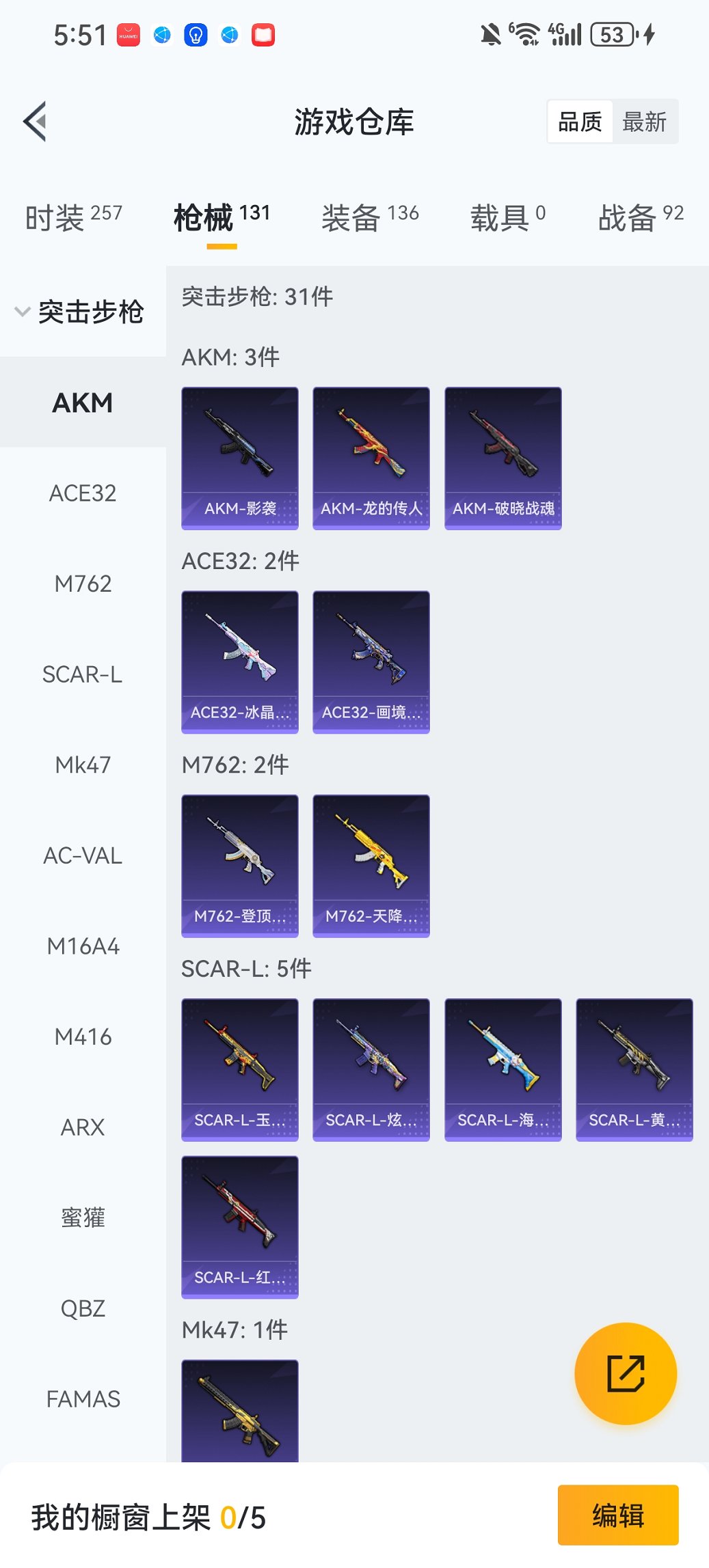
Task: Open the M762-天降 gold skin
Action: click(371, 865)
